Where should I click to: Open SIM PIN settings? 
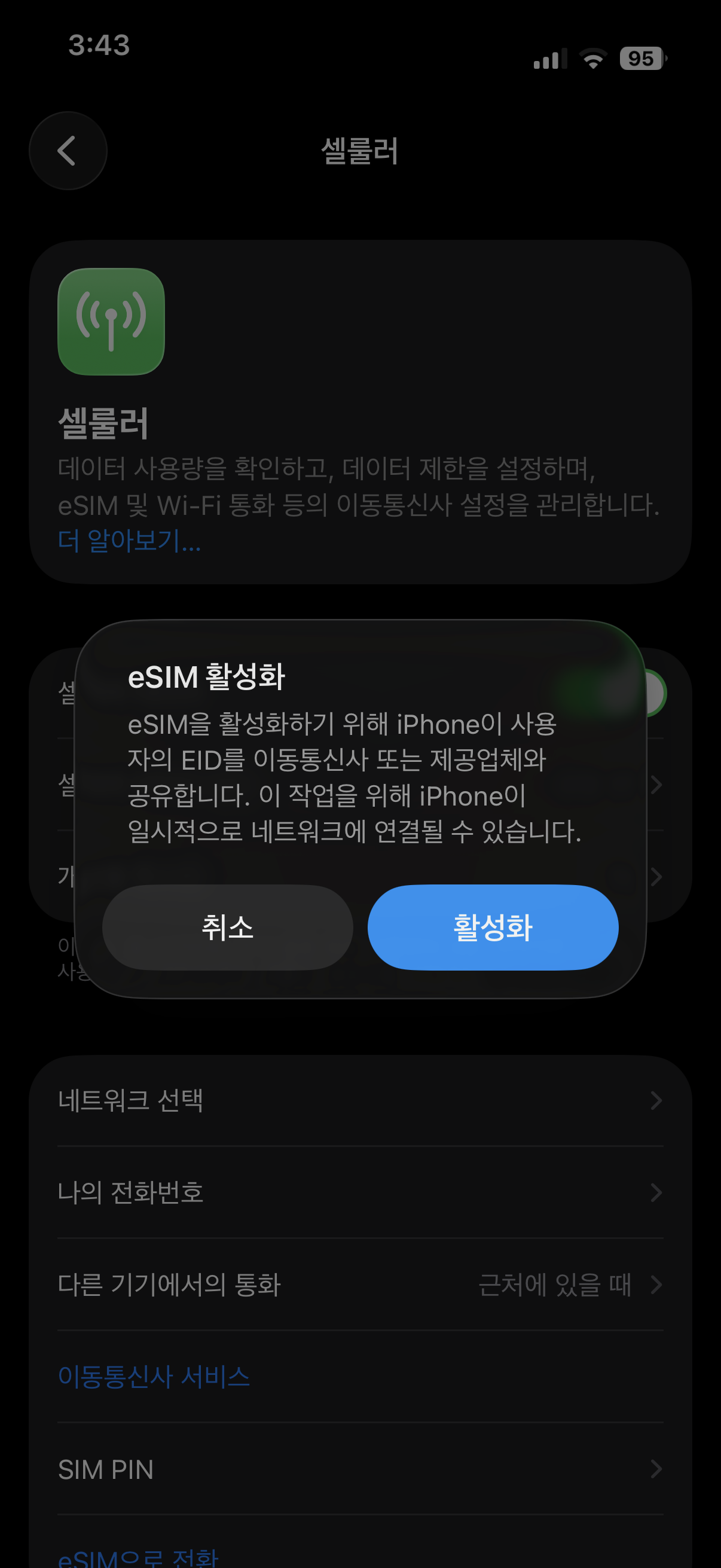pyautogui.click(x=359, y=1469)
